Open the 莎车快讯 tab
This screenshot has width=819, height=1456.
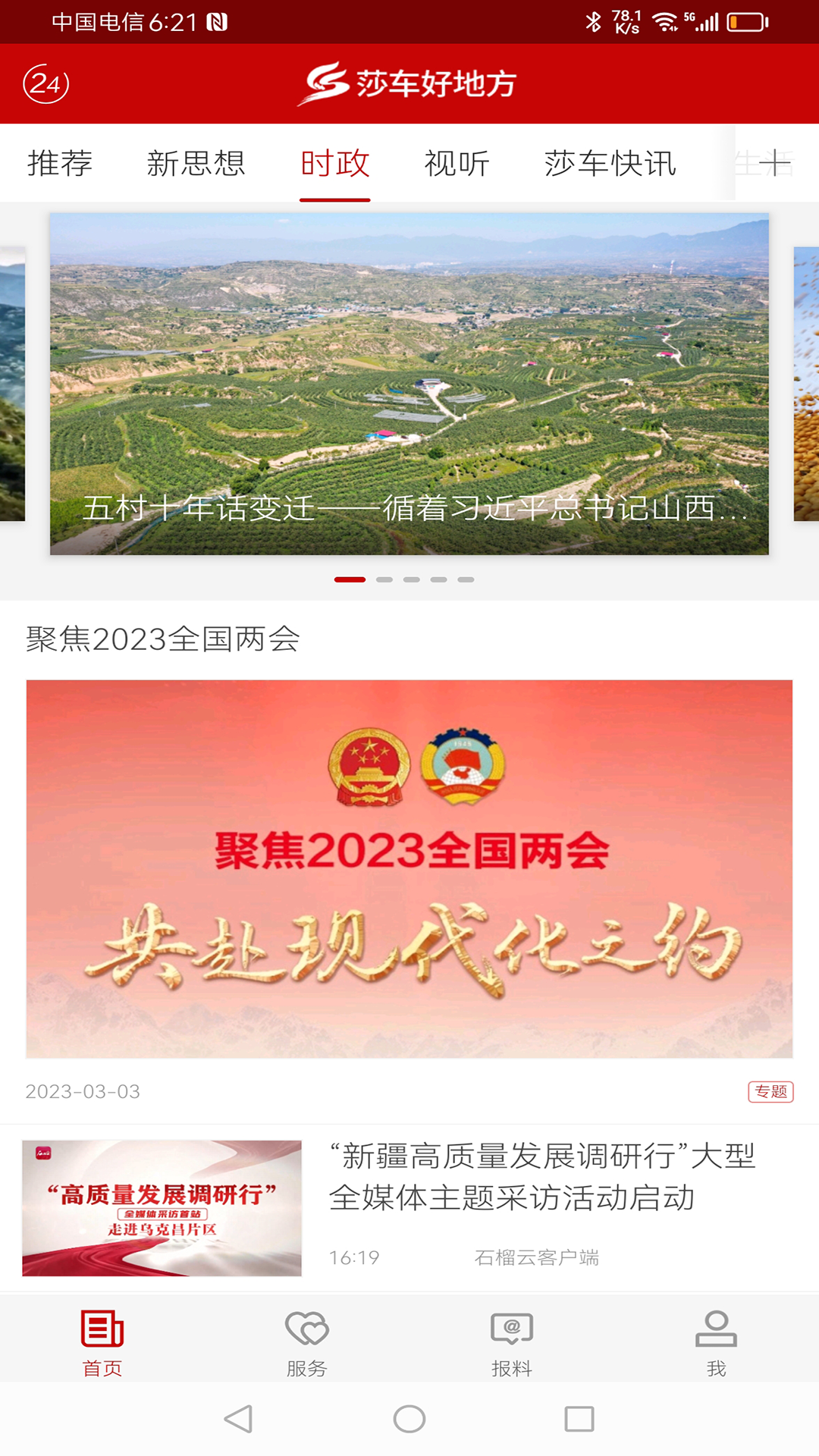coord(610,163)
